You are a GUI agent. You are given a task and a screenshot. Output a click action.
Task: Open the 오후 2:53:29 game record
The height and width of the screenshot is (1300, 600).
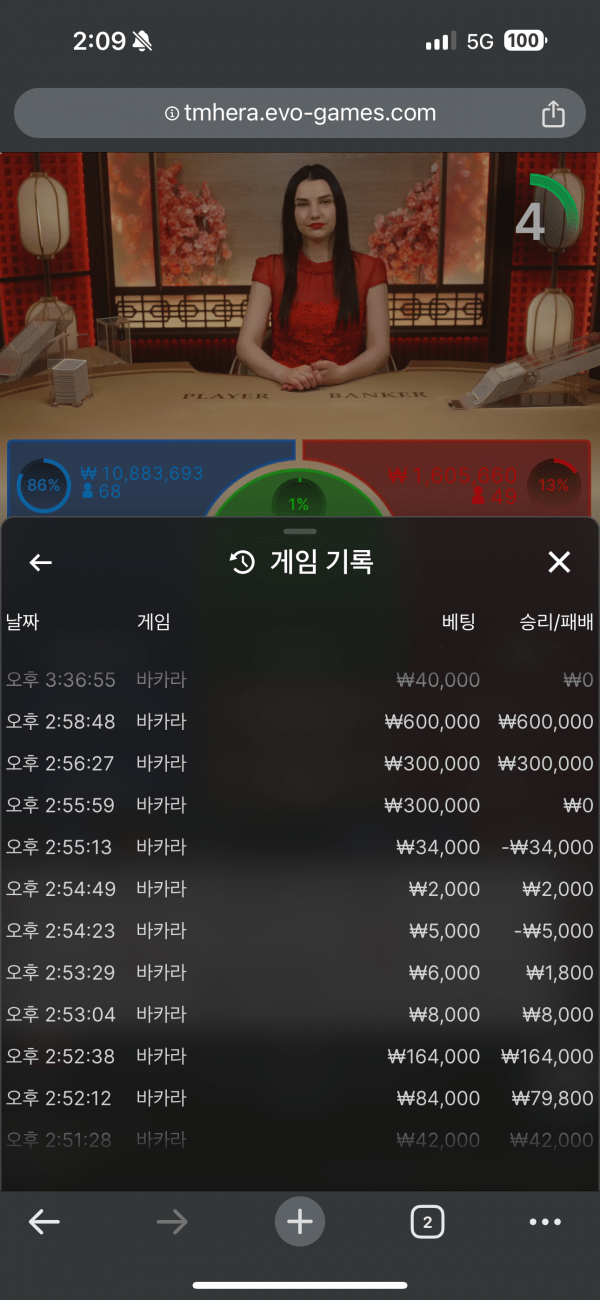(300, 973)
